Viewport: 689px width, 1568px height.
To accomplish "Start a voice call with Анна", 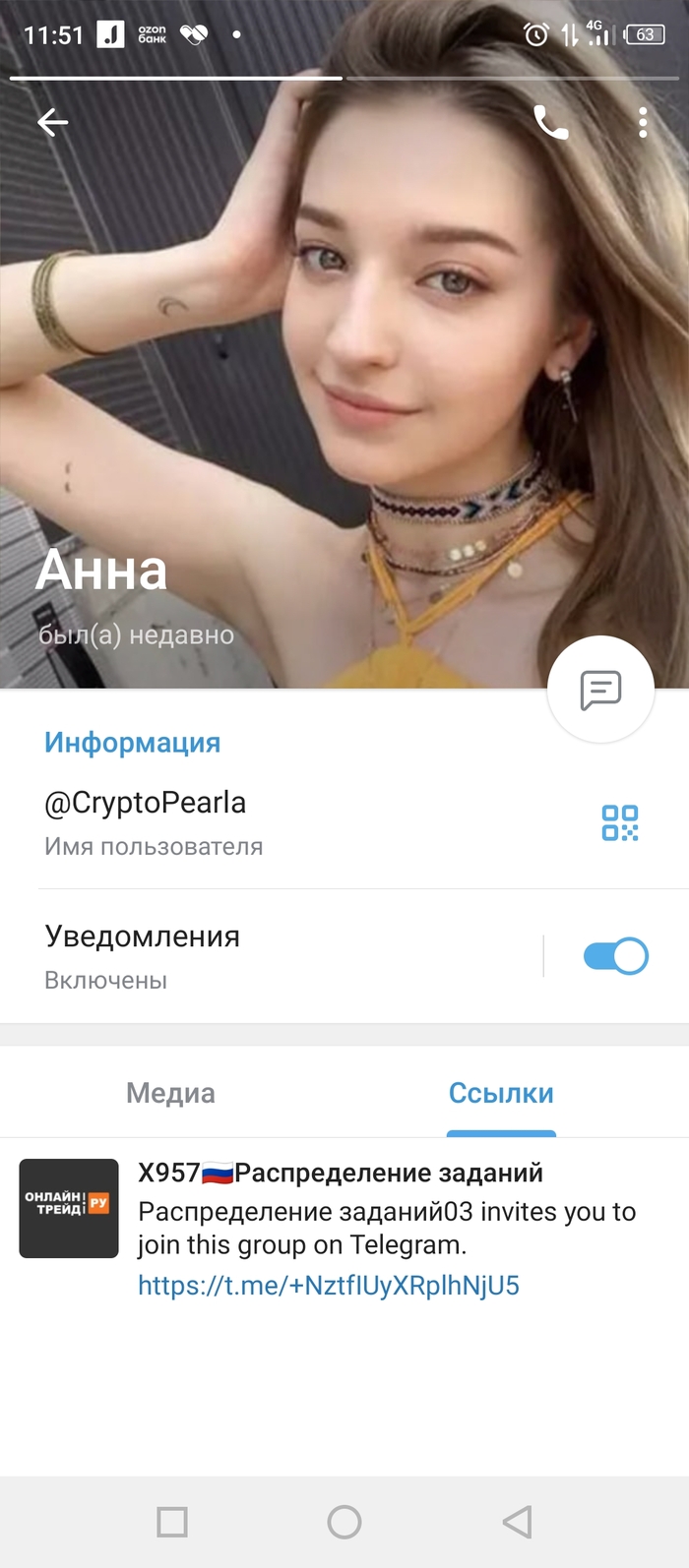I will pos(550,122).
